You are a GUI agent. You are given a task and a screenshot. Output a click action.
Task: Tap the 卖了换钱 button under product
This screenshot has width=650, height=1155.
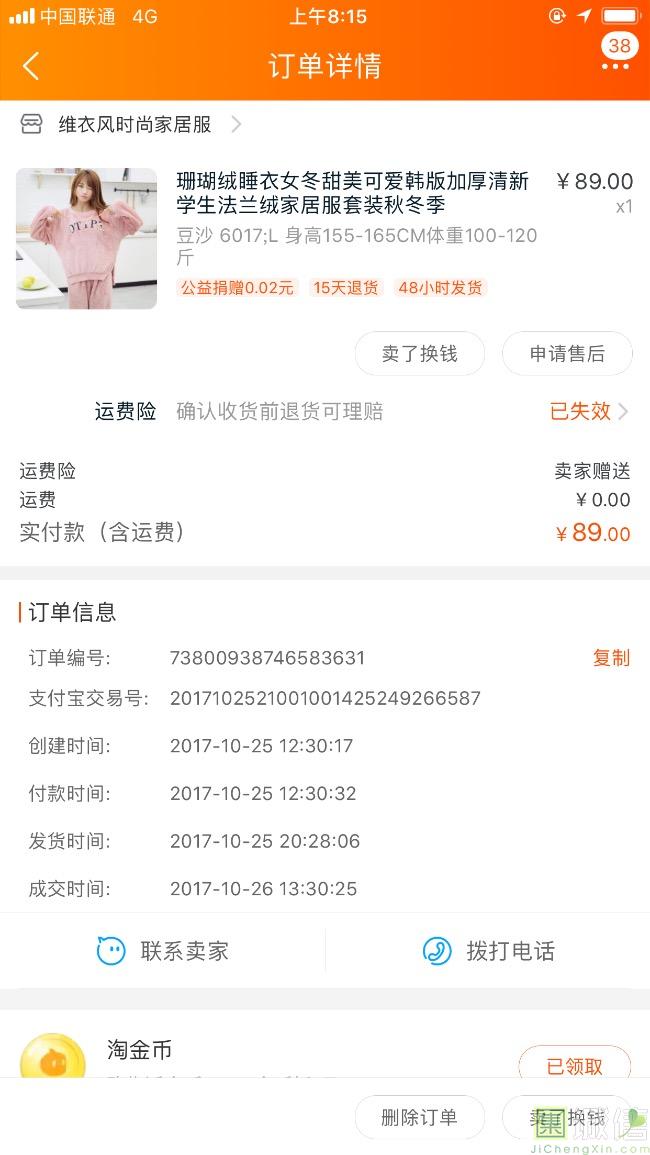pyautogui.click(x=419, y=354)
